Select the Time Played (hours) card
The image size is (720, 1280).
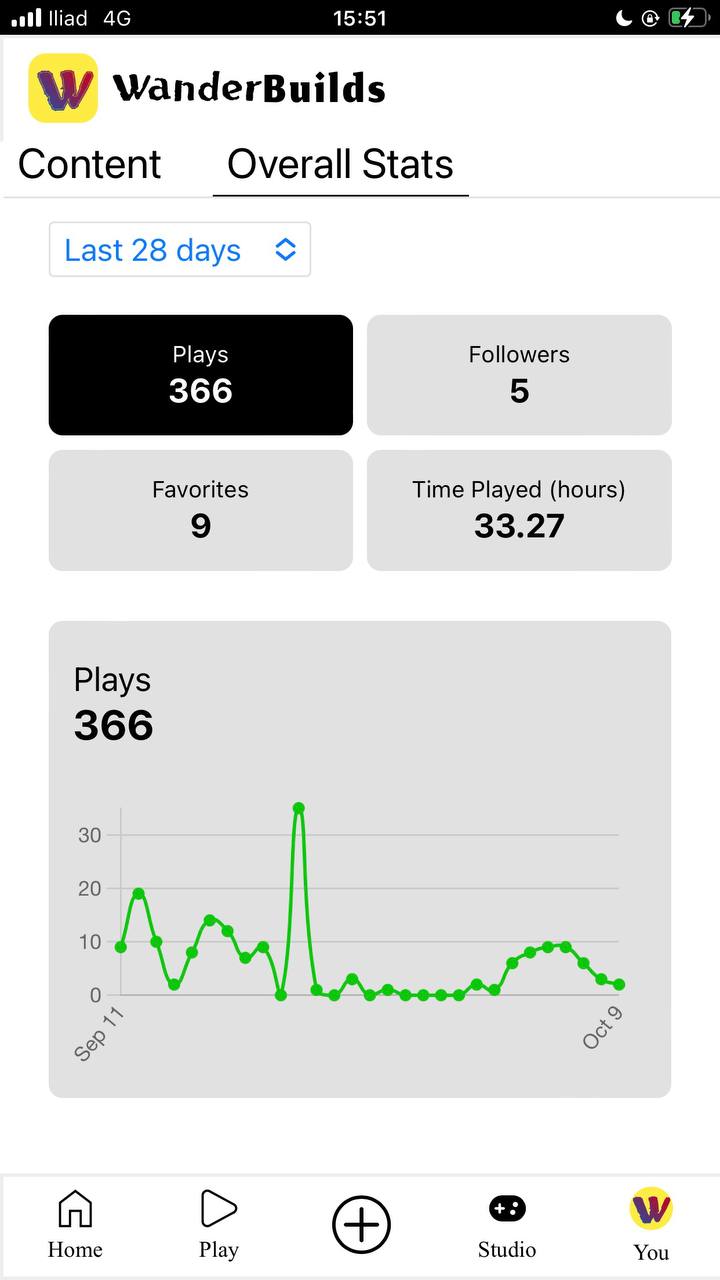click(x=518, y=510)
